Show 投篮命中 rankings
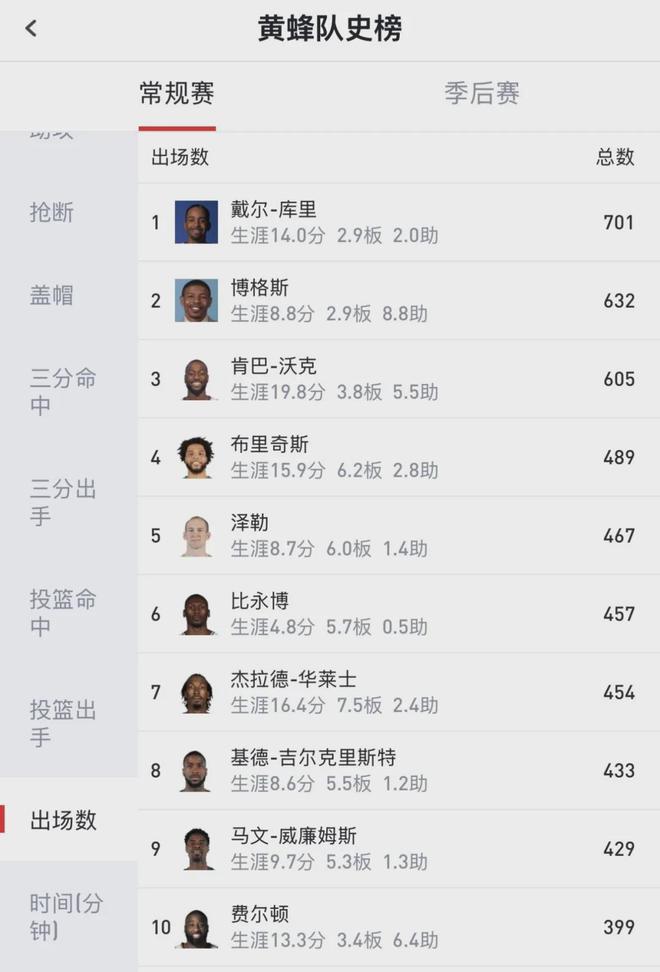The height and width of the screenshot is (972, 660). pos(63,612)
